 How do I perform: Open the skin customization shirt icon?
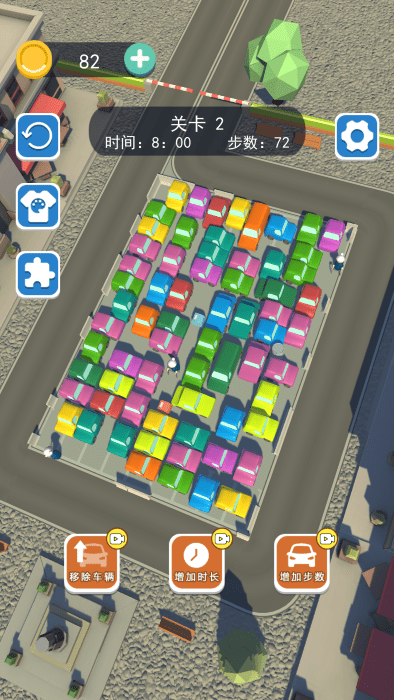coord(38,206)
